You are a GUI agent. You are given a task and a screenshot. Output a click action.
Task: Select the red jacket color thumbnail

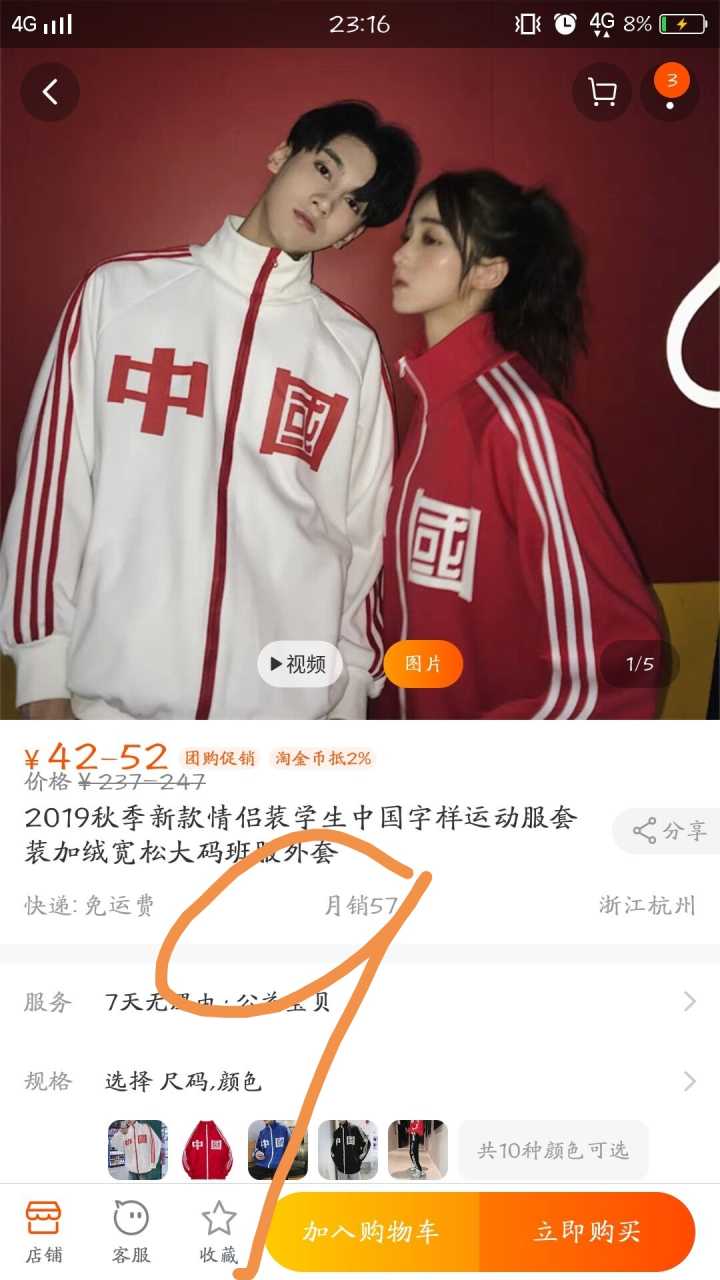208,1150
